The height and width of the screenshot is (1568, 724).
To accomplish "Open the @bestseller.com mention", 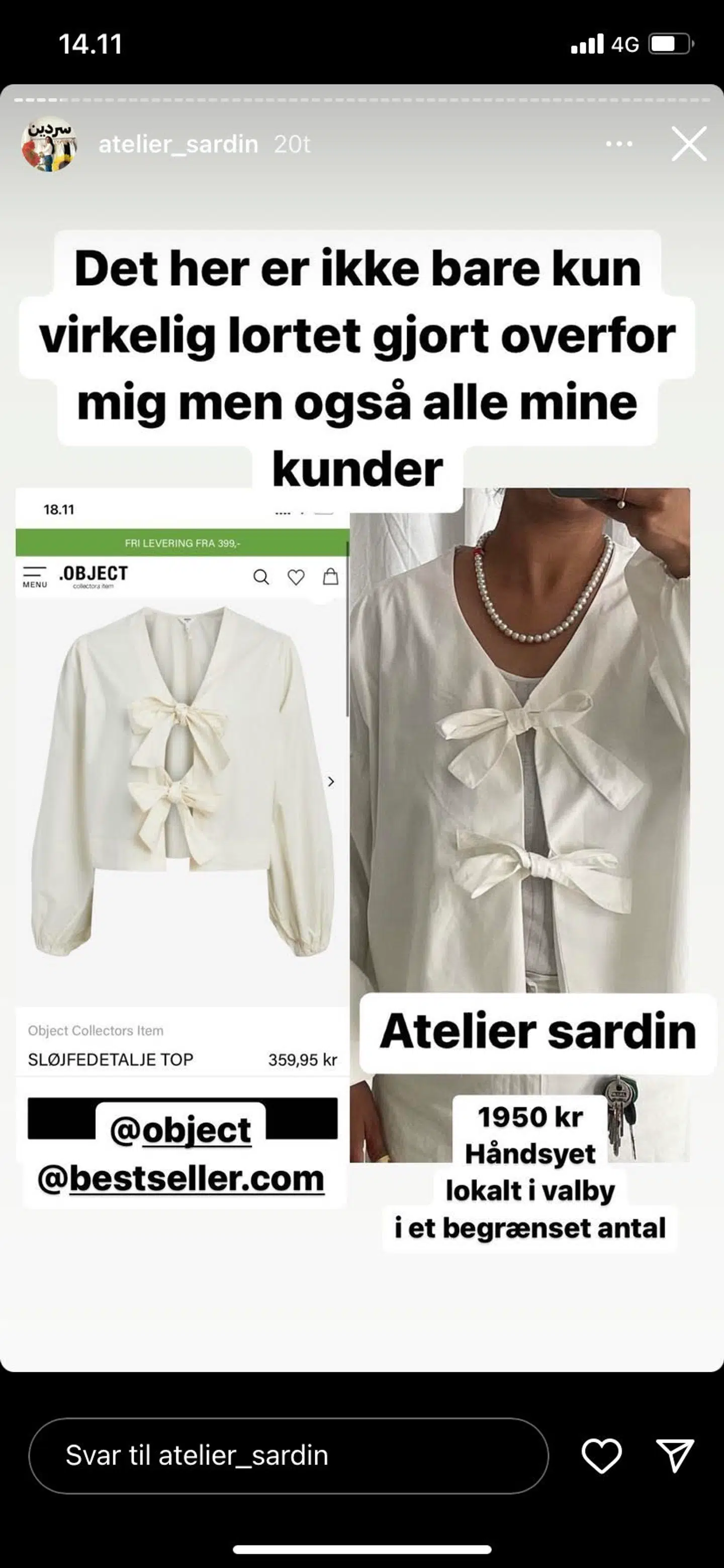I will [x=182, y=1178].
